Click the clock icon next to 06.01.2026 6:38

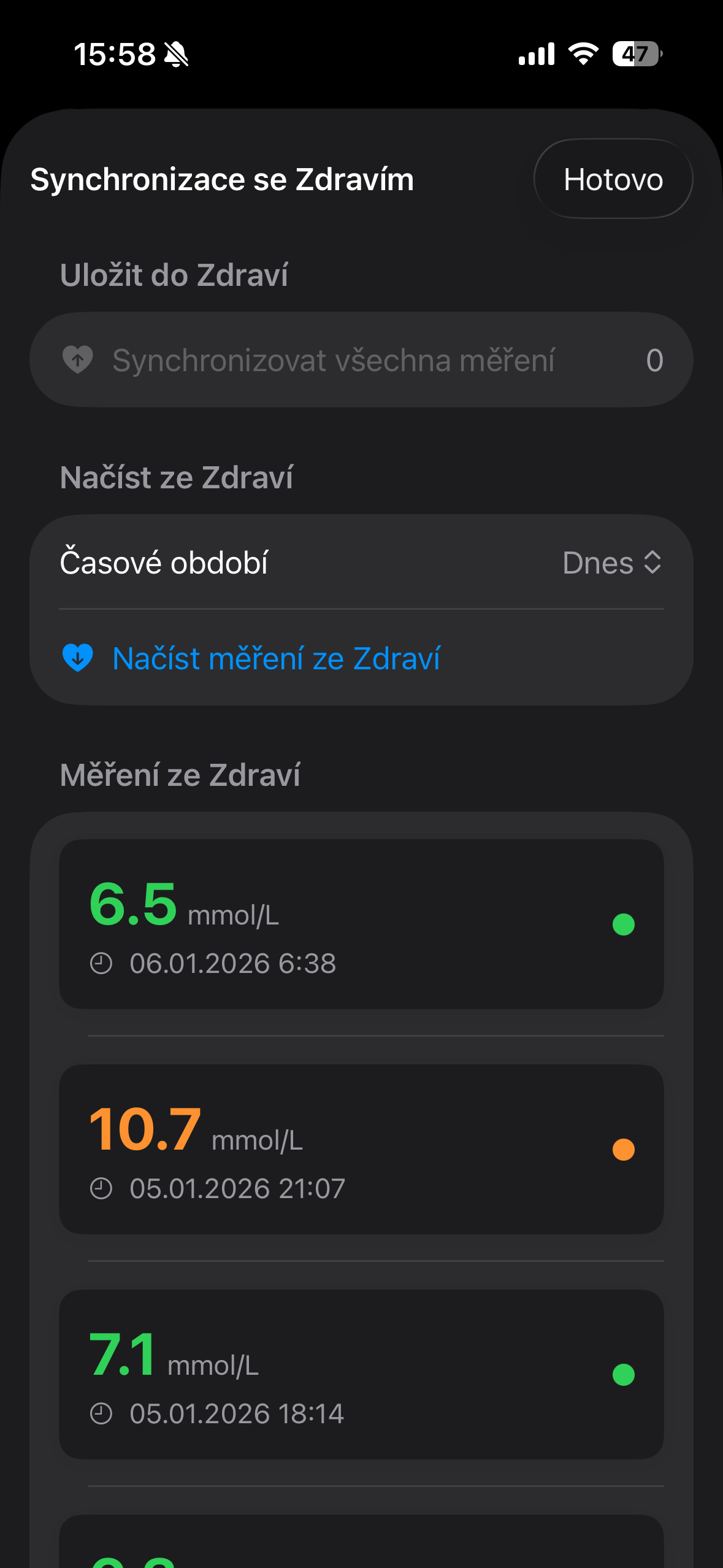coord(102,963)
